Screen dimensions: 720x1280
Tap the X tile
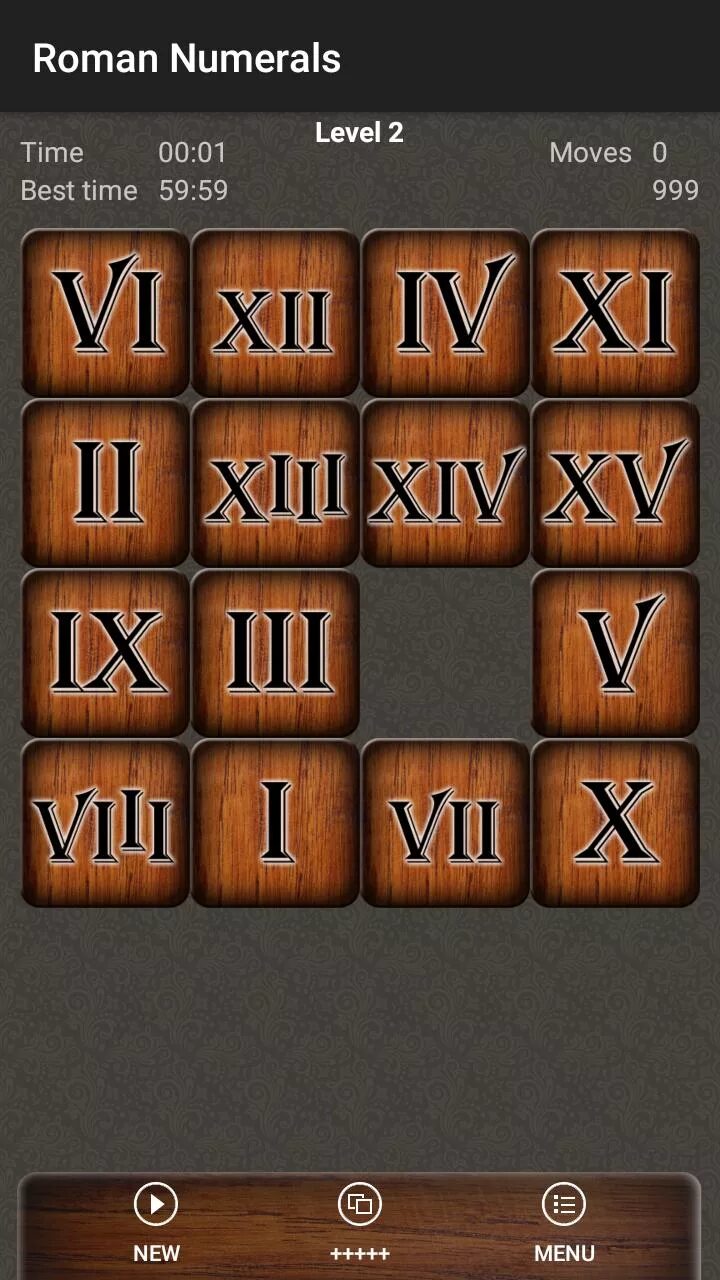click(615, 823)
